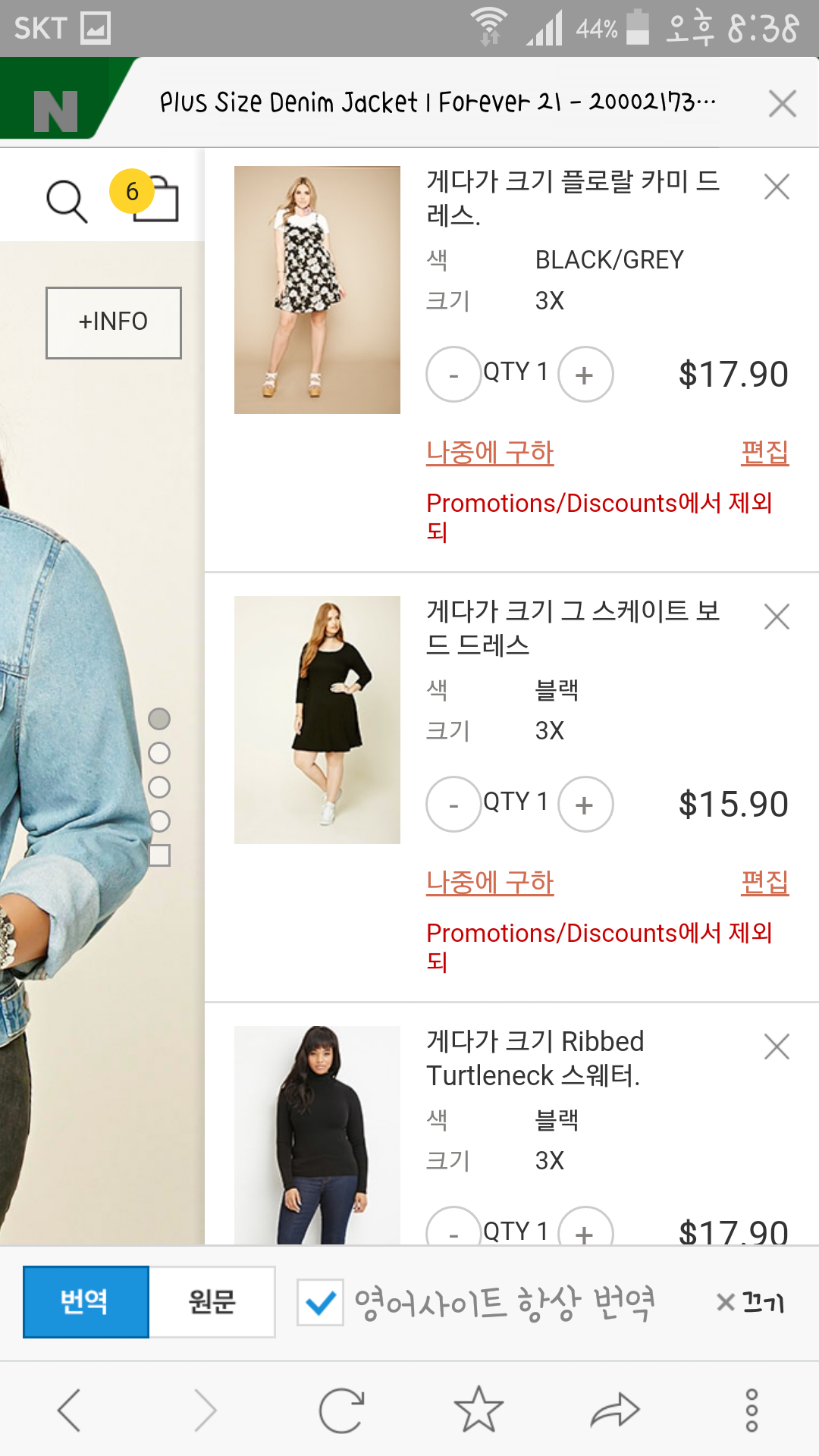Bookmark this page with the star
The width and height of the screenshot is (819, 1456).
tap(479, 1410)
